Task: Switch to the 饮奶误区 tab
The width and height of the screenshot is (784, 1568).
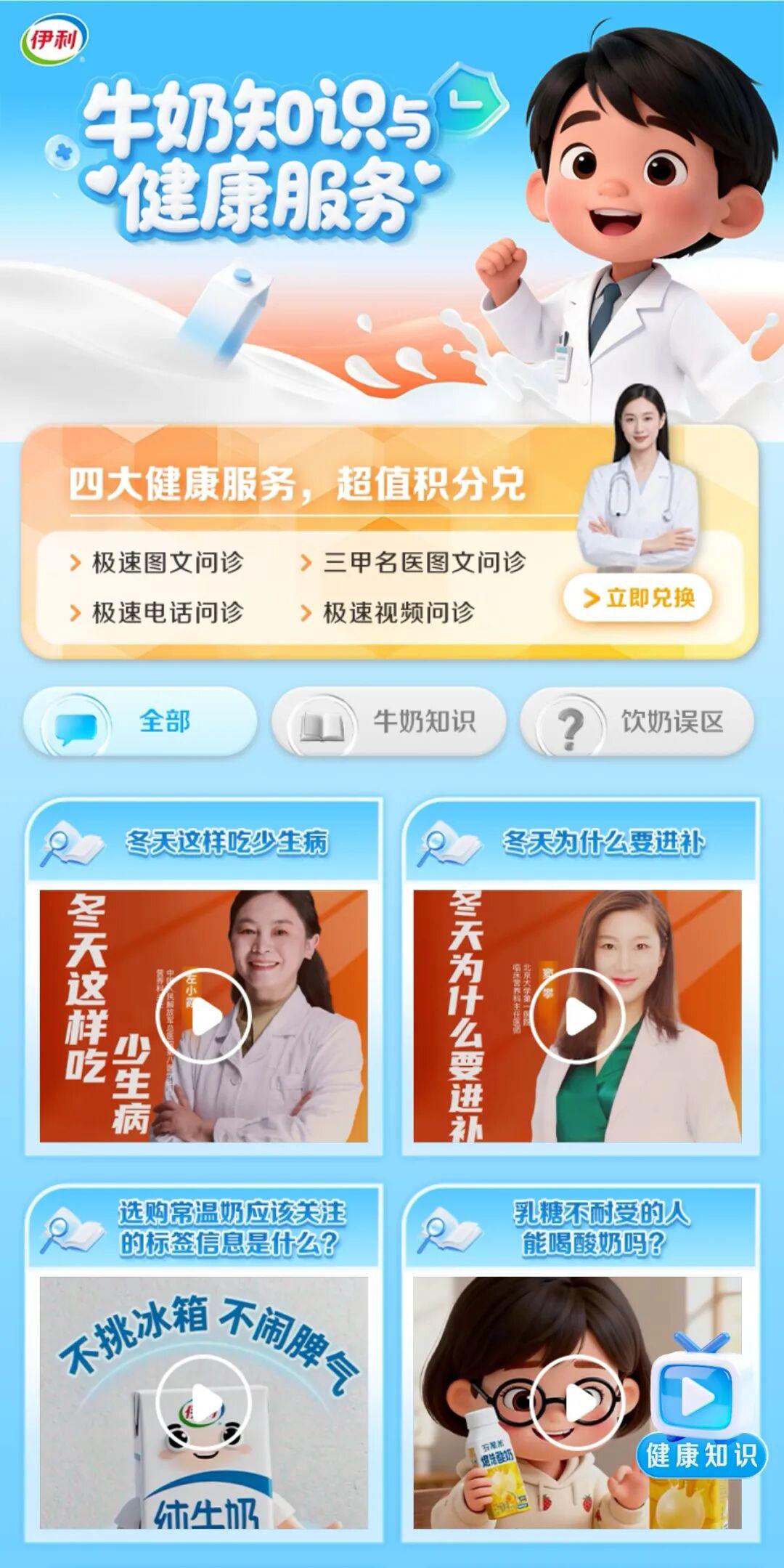Action: coord(637,722)
